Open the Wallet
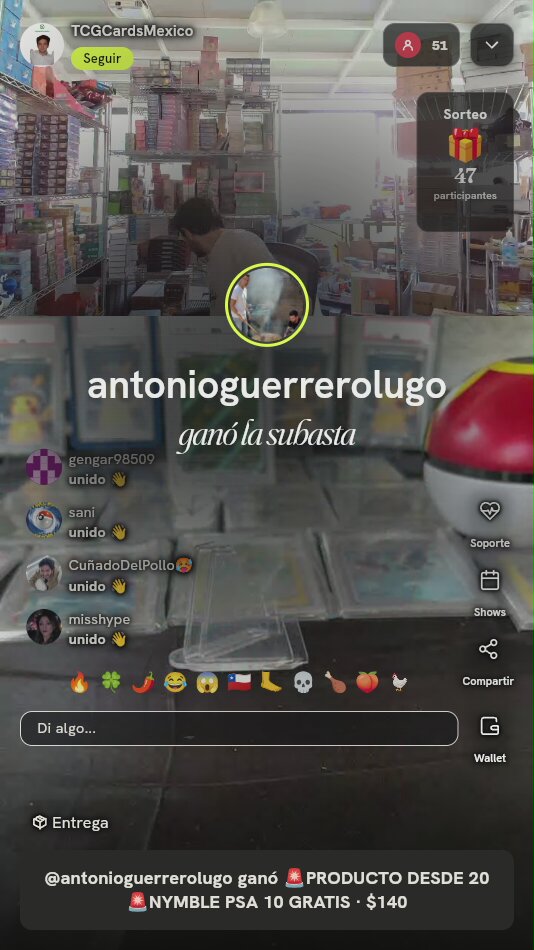This screenshot has height=950, width=534. click(489, 739)
